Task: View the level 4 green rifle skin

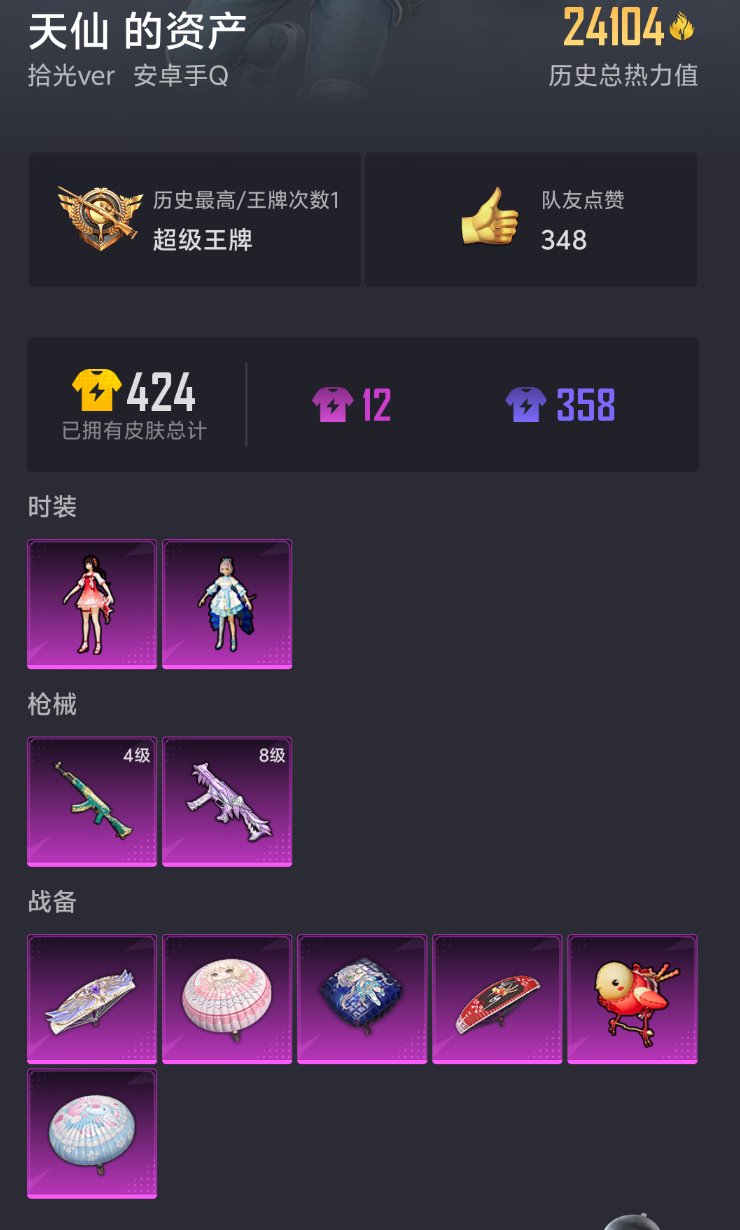Action: (92, 801)
